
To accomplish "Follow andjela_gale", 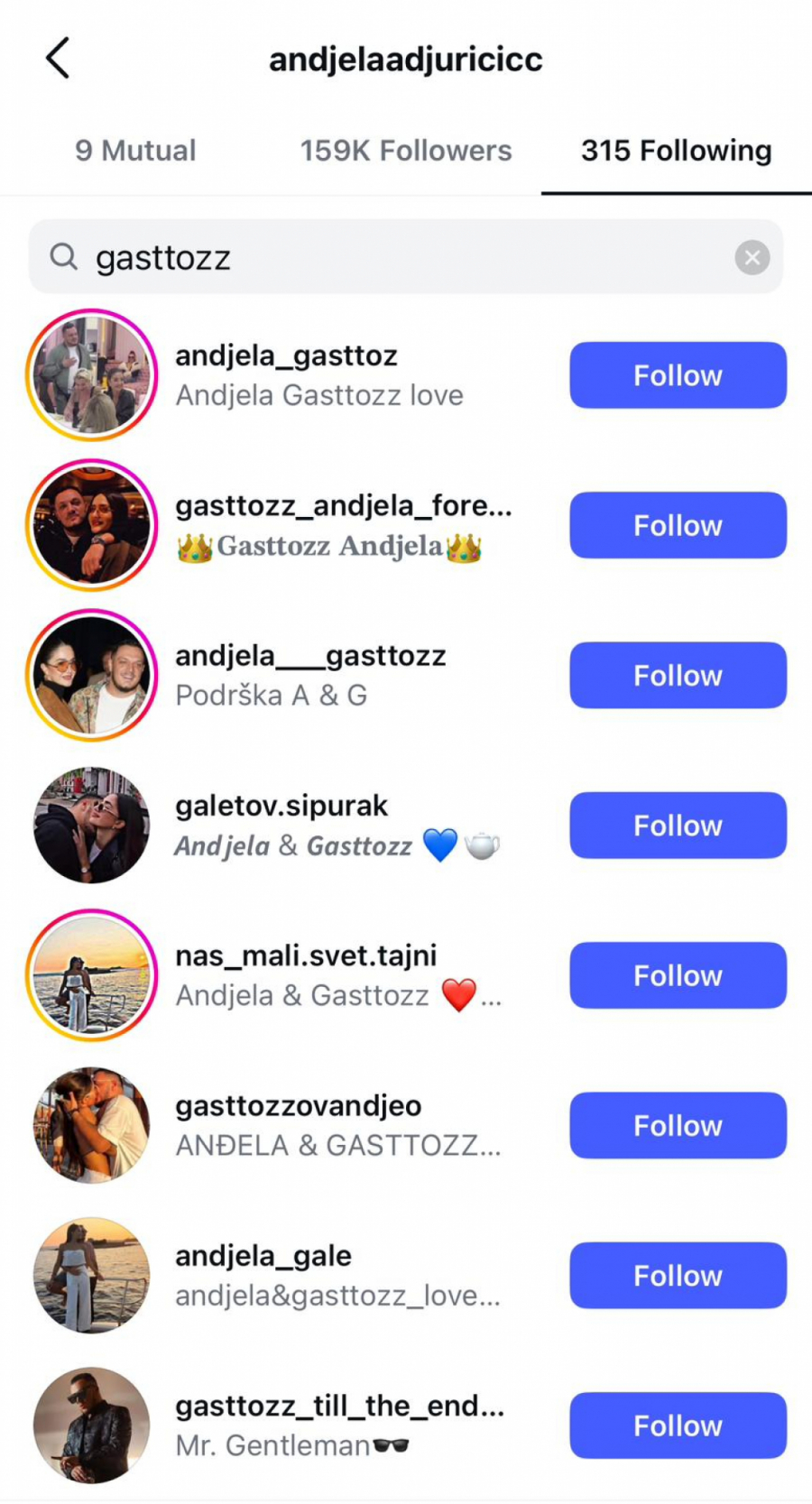I will pyautogui.click(x=678, y=1276).
